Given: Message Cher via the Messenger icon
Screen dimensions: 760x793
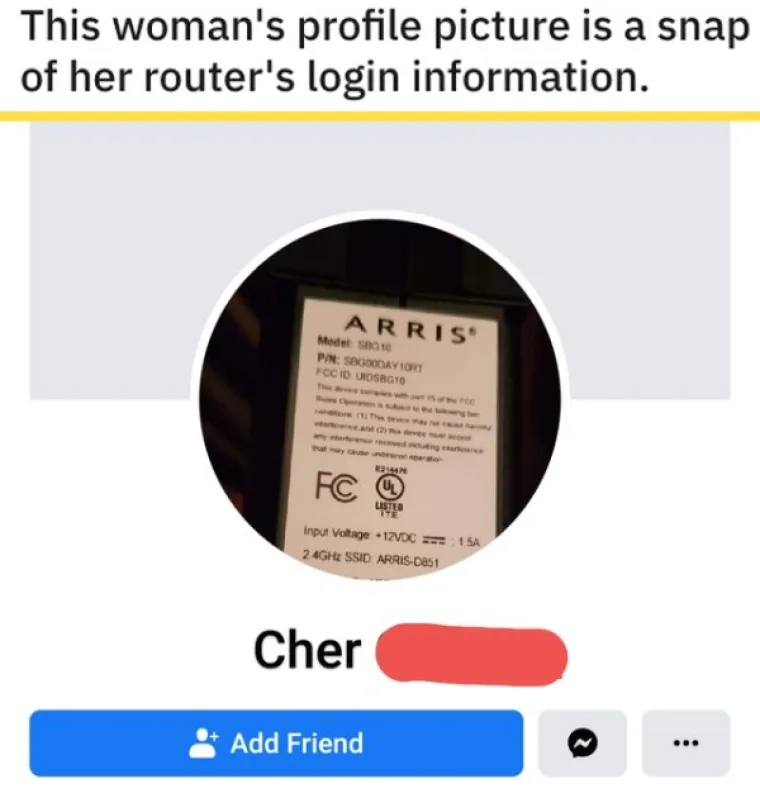Looking at the screenshot, I should (582, 743).
